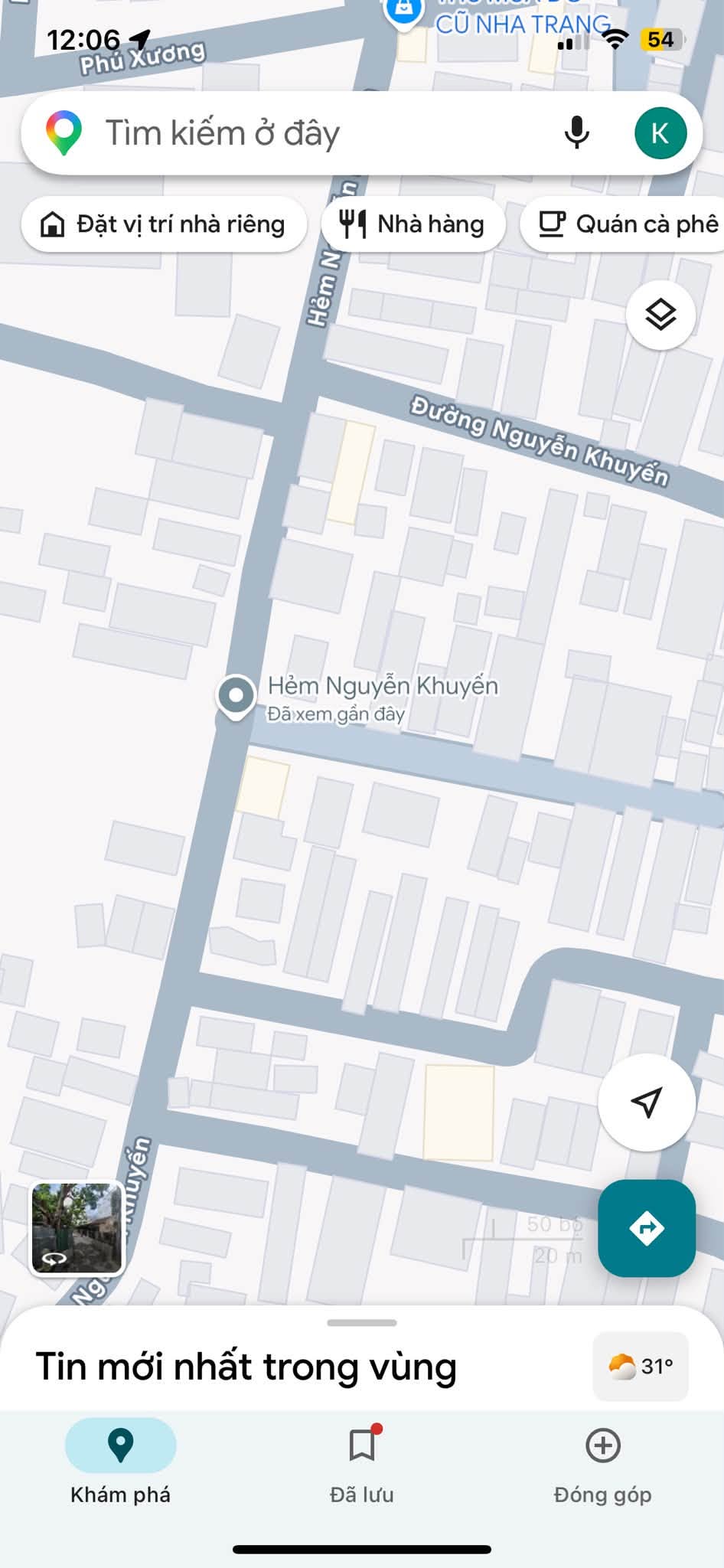
Task: Switch to the Đã lưu tab
Action: pos(362,1462)
